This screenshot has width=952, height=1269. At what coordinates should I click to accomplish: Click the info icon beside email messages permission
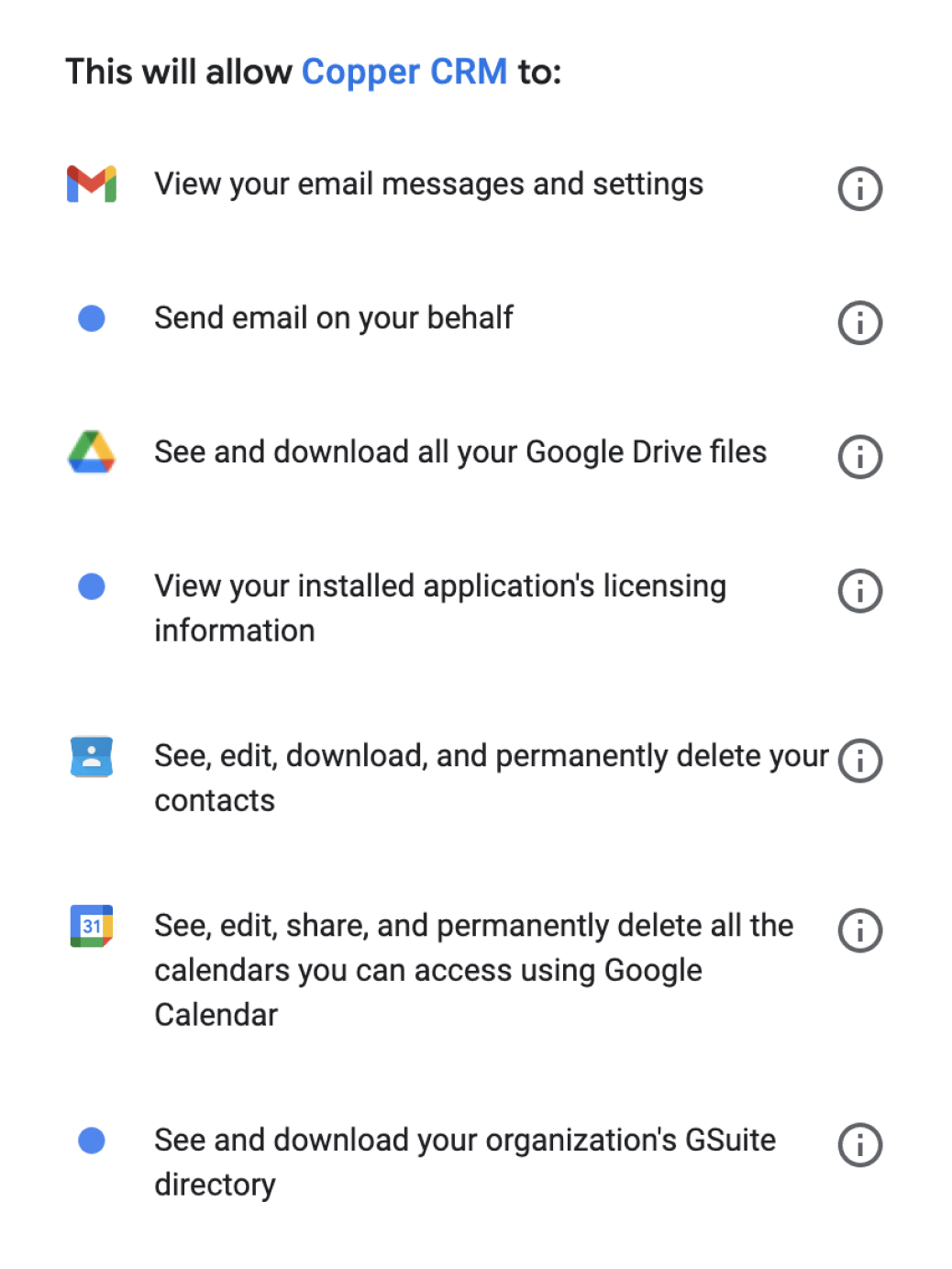coord(860,187)
